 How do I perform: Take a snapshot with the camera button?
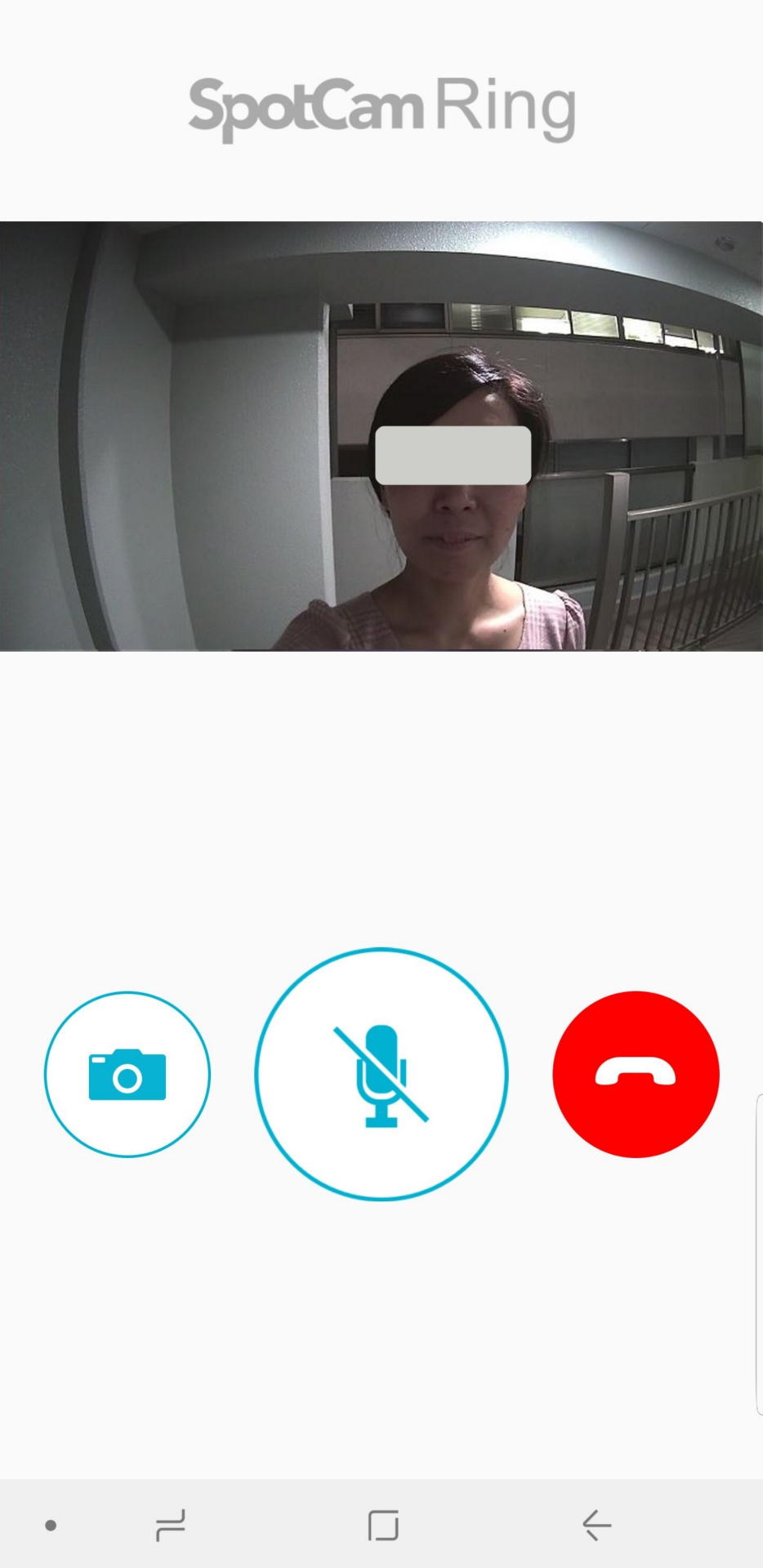point(127,1075)
